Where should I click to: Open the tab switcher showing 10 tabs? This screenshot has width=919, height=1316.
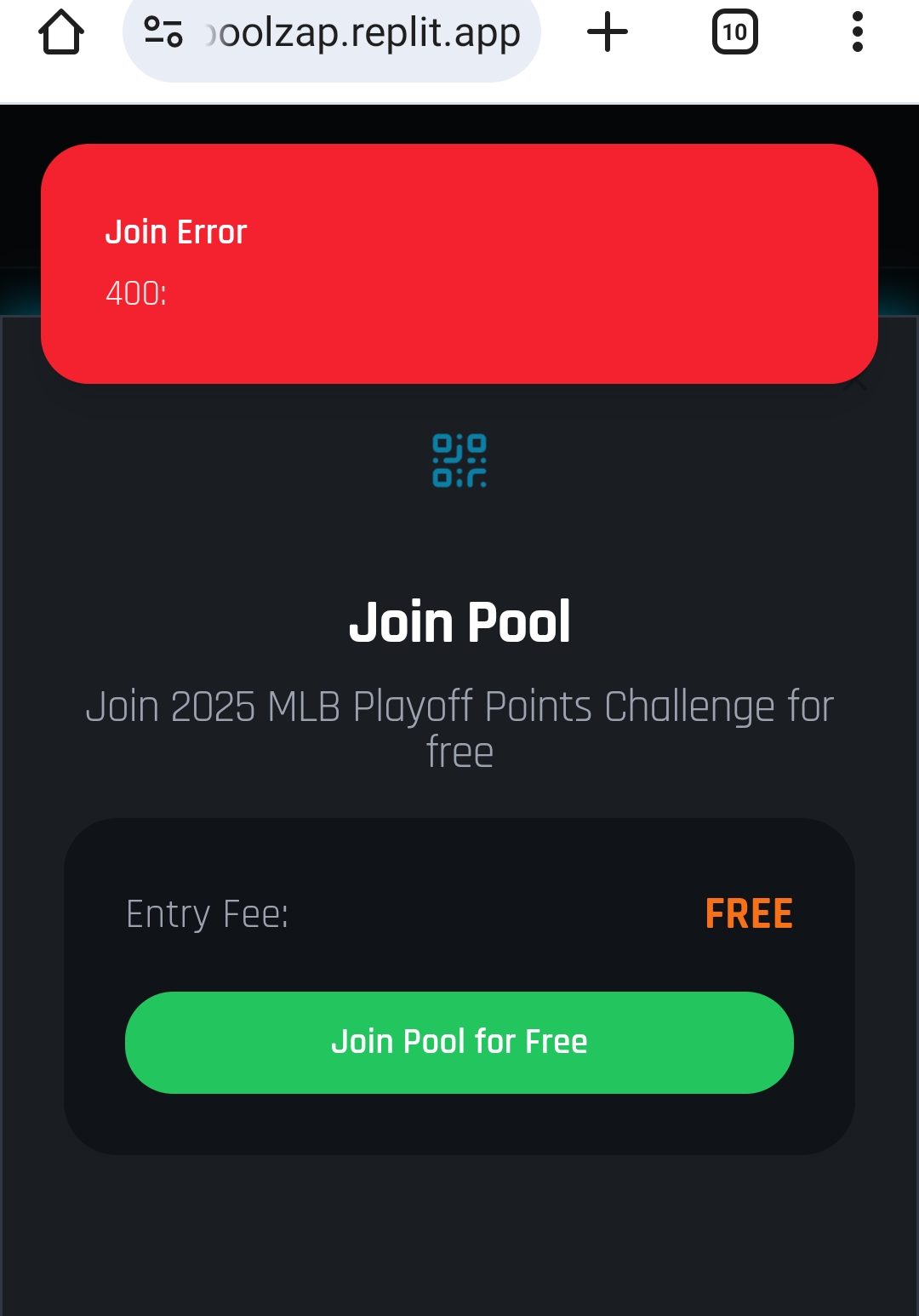click(x=734, y=33)
